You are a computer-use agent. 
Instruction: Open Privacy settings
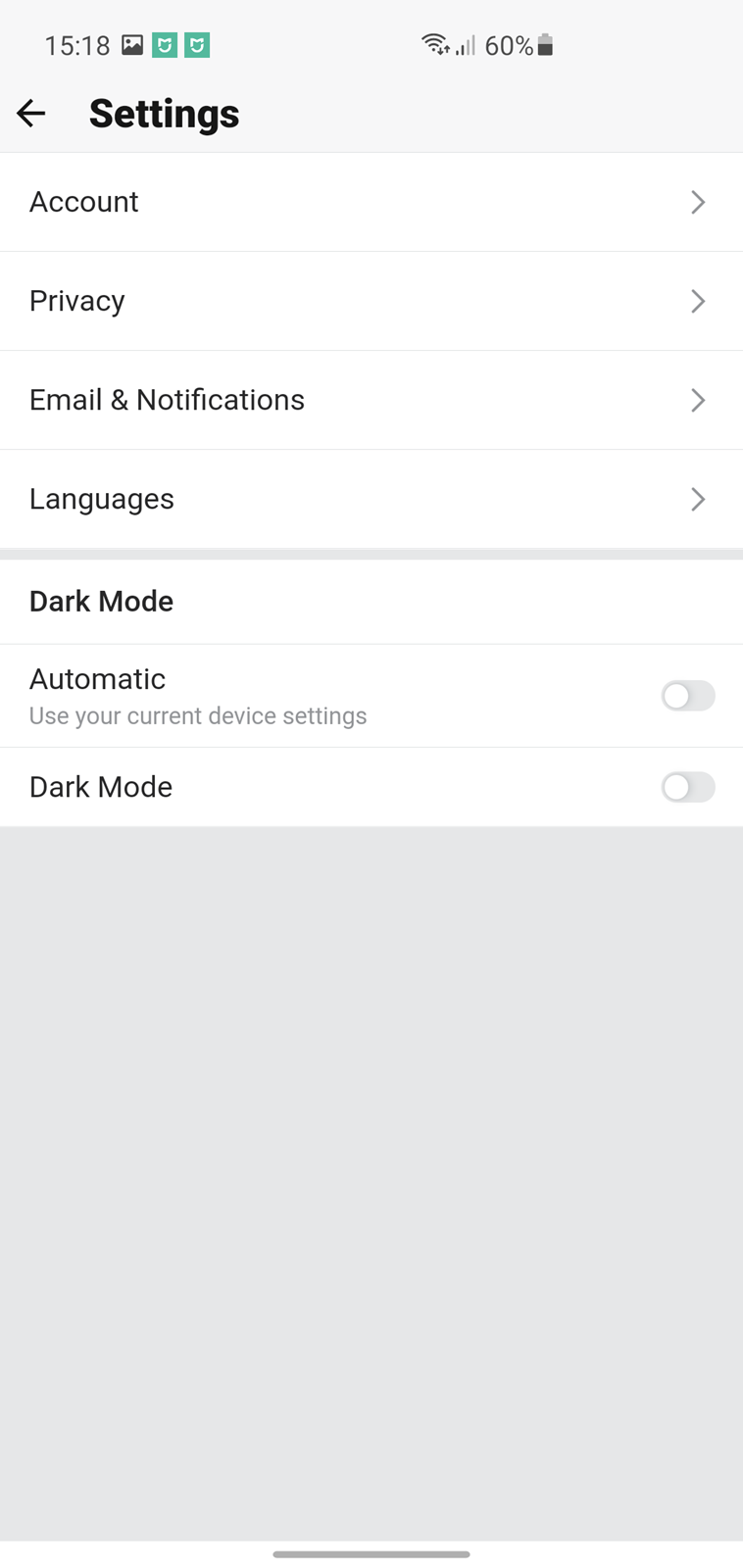[371, 301]
